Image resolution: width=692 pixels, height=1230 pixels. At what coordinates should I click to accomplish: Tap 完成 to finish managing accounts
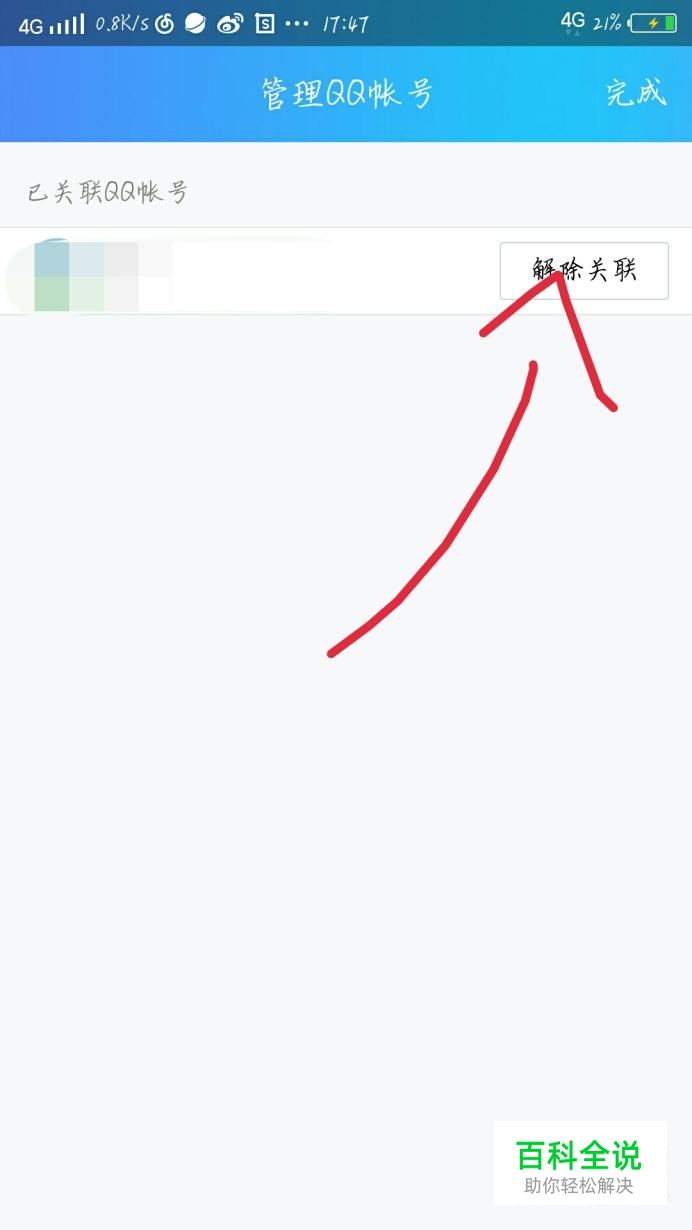click(636, 94)
